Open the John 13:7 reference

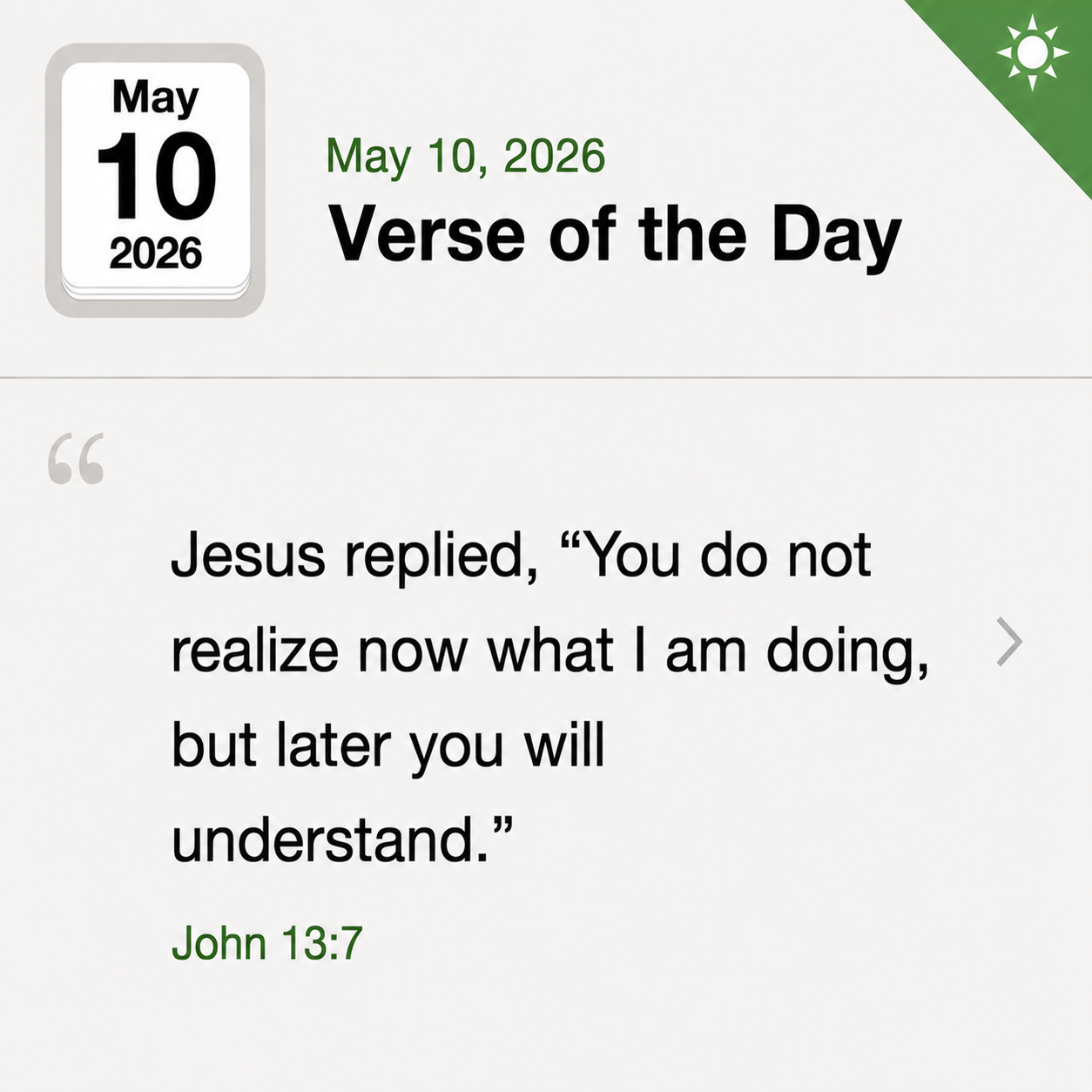click(266, 943)
